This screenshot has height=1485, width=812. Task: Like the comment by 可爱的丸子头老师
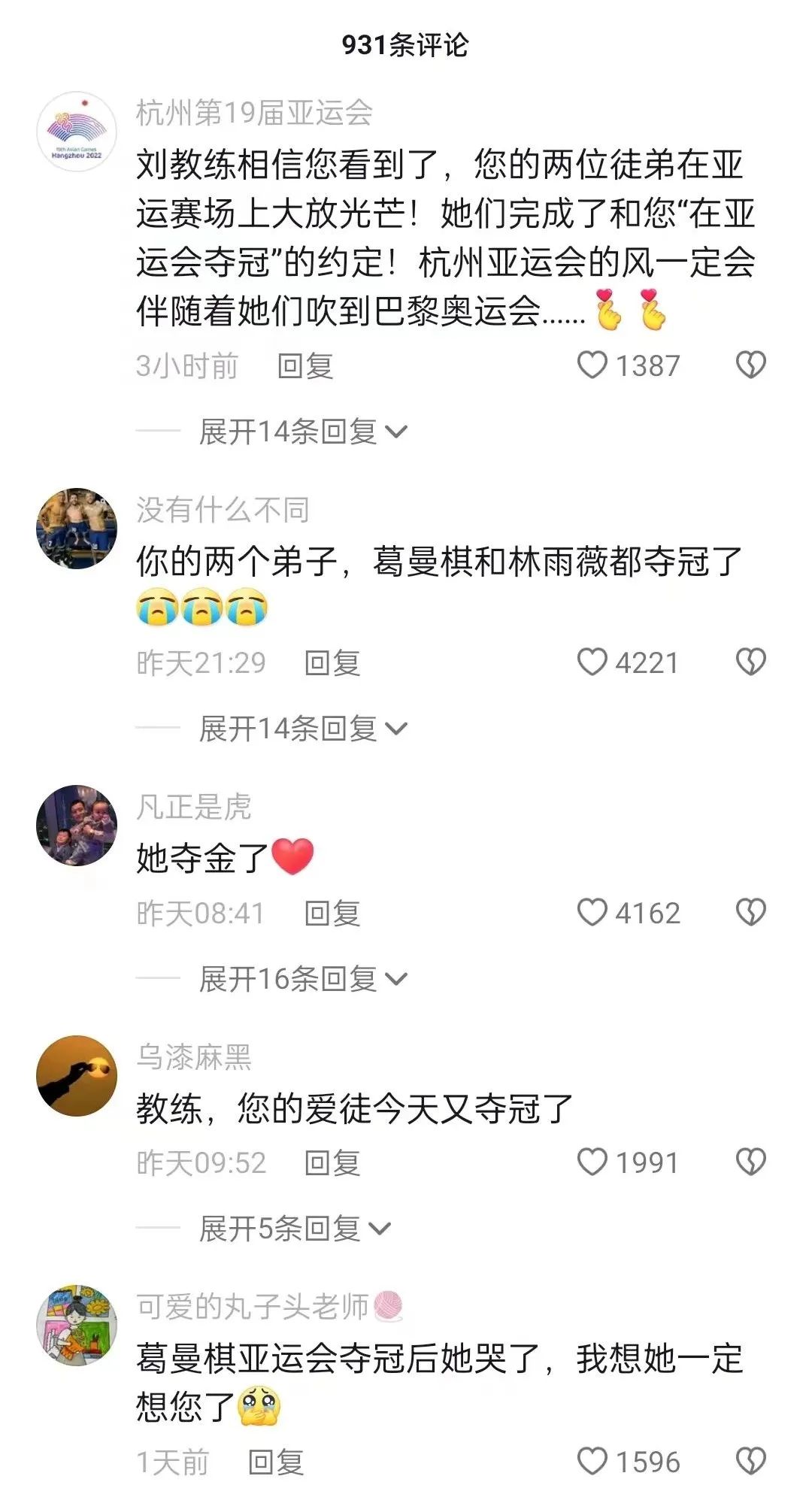[592, 1462]
